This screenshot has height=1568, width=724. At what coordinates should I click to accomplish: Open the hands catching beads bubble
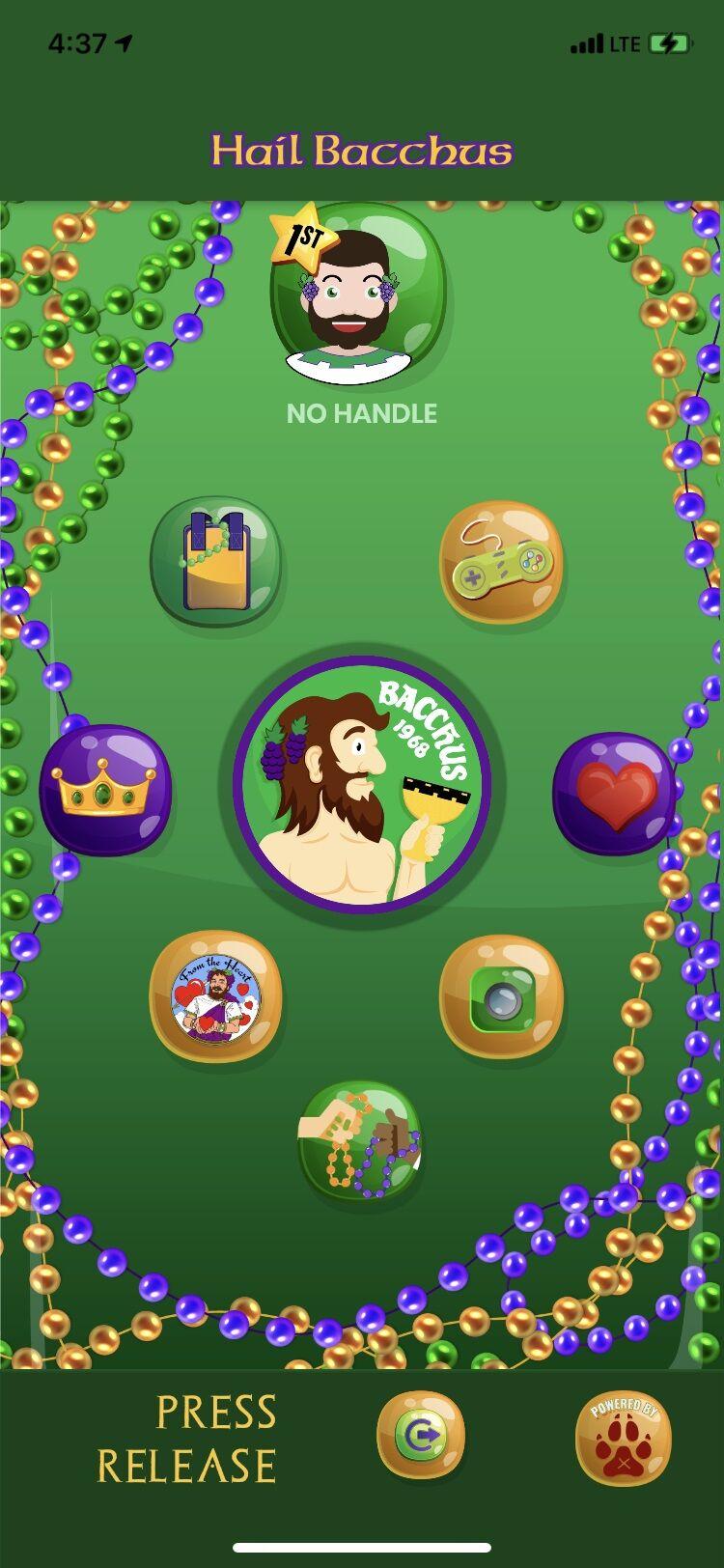pos(360,1140)
